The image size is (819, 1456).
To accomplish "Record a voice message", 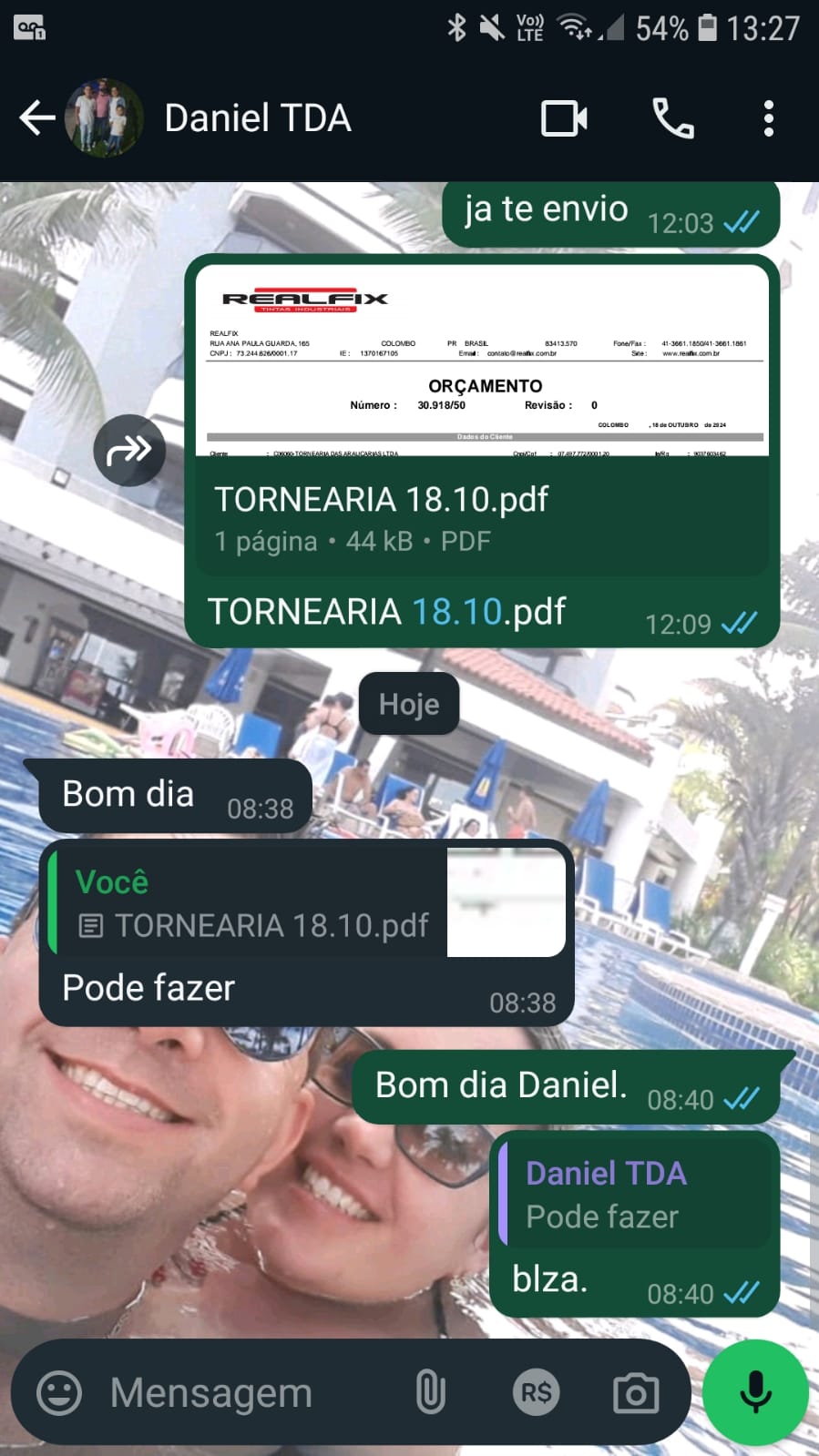I will pyautogui.click(x=755, y=1393).
